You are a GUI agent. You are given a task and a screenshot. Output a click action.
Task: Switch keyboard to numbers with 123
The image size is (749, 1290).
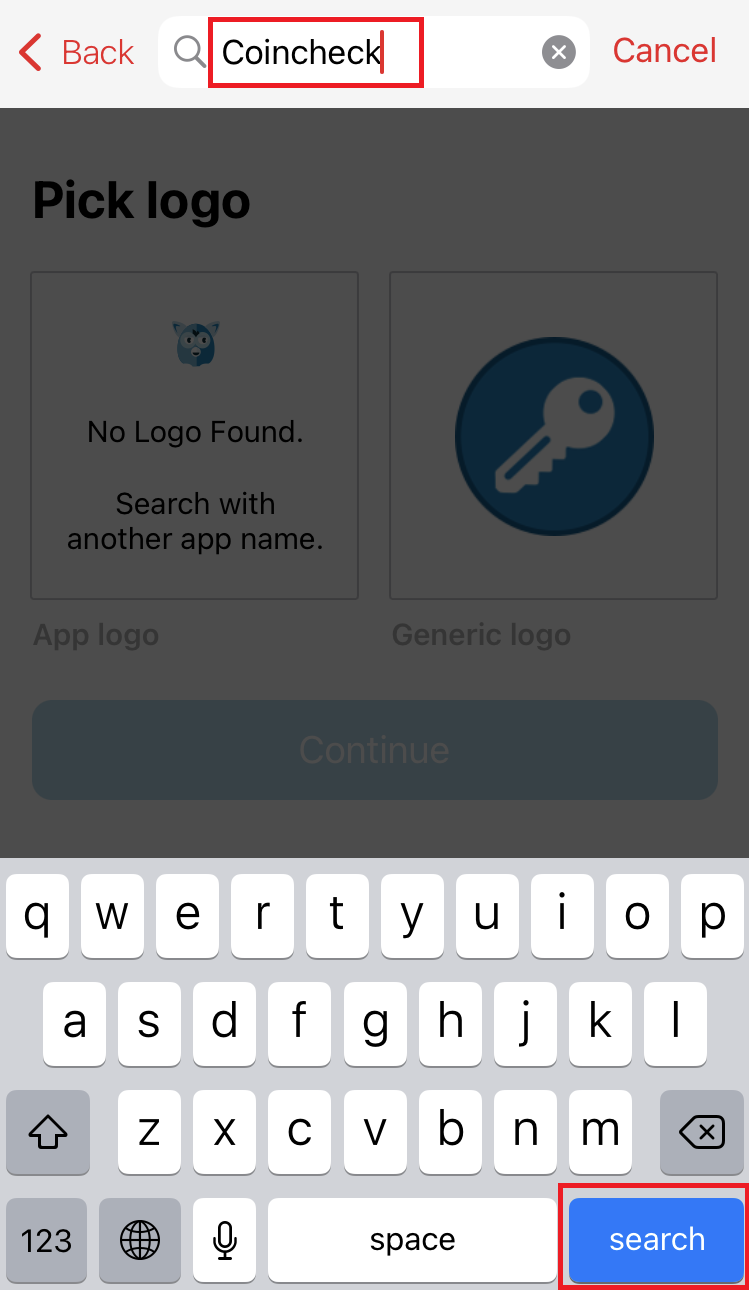(x=47, y=1240)
